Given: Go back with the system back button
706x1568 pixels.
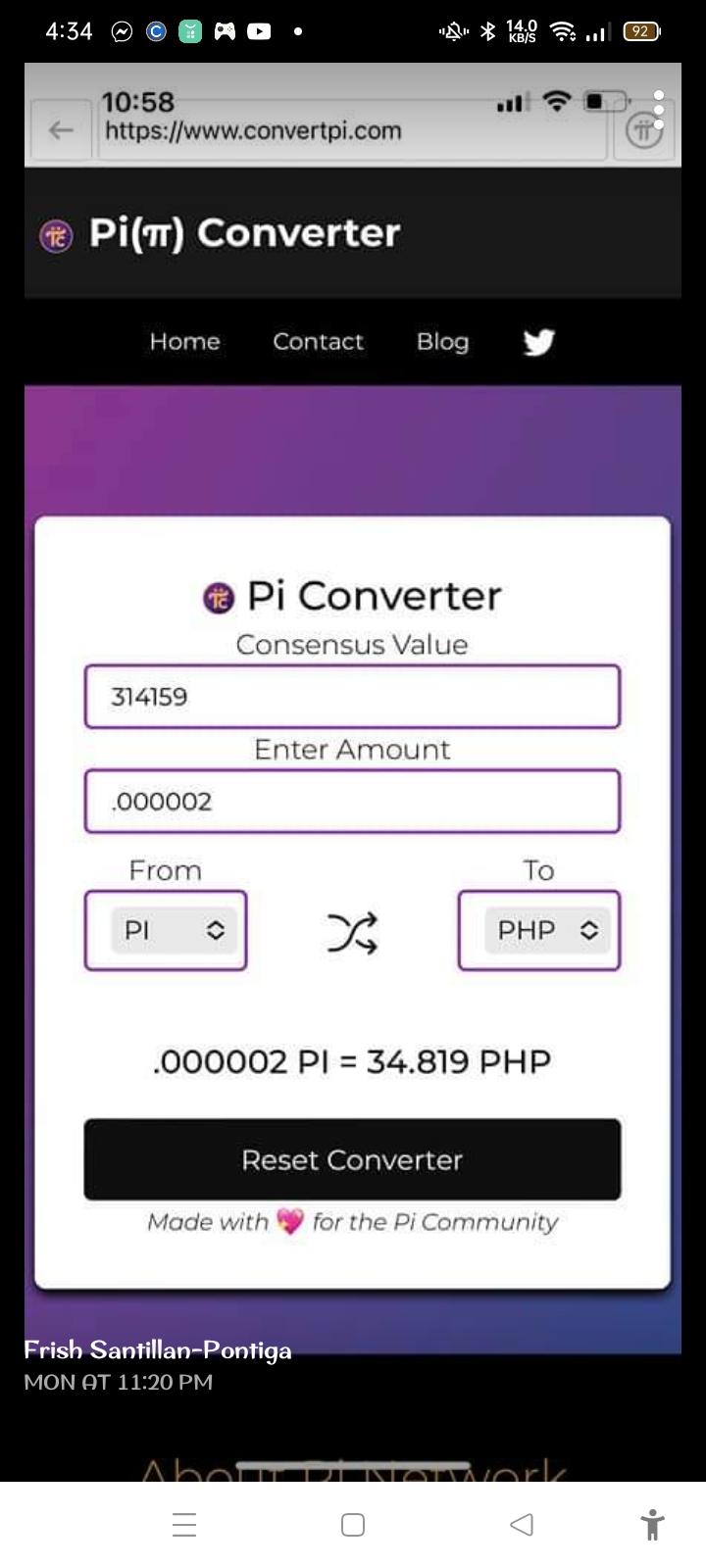Looking at the screenshot, I should 522,1524.
